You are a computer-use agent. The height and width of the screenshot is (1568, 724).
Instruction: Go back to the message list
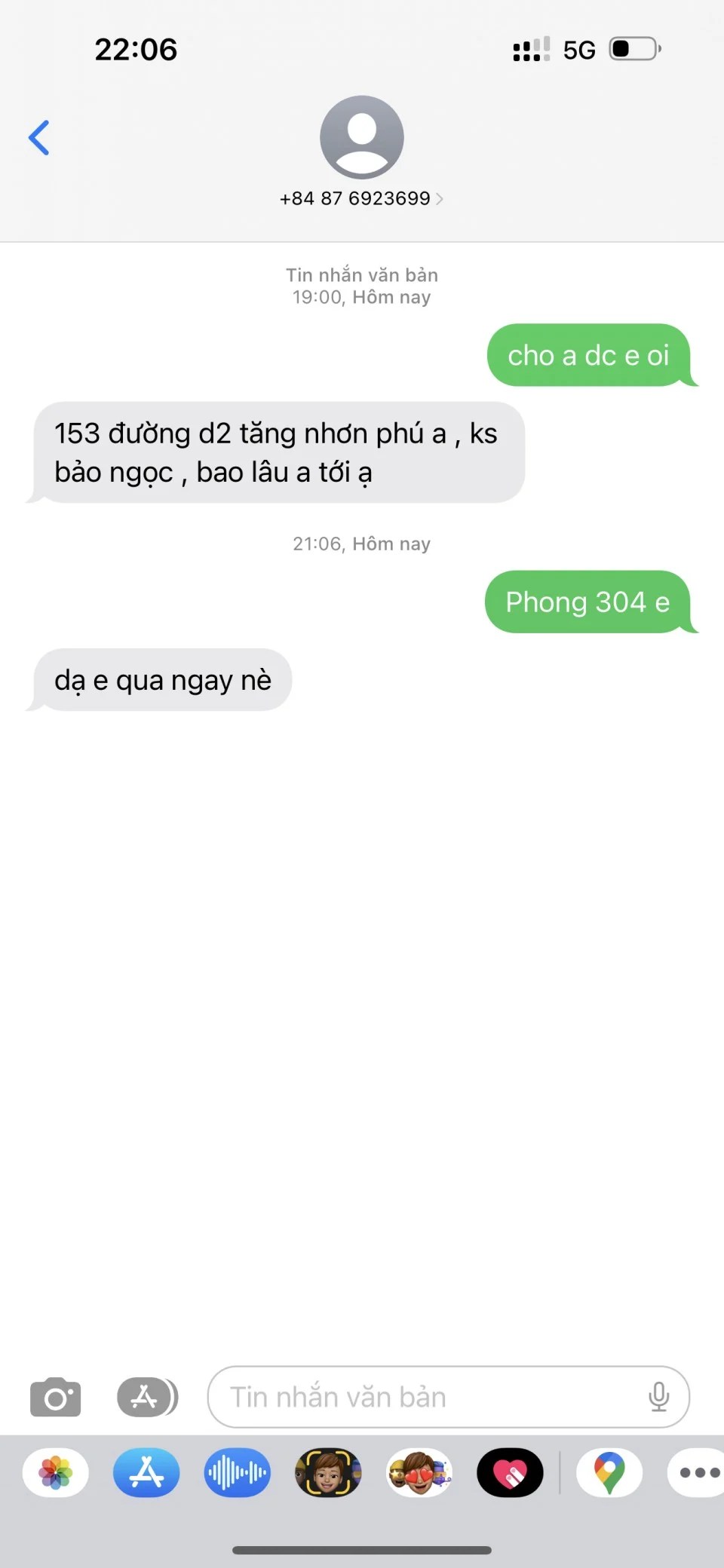coord(39,138)
